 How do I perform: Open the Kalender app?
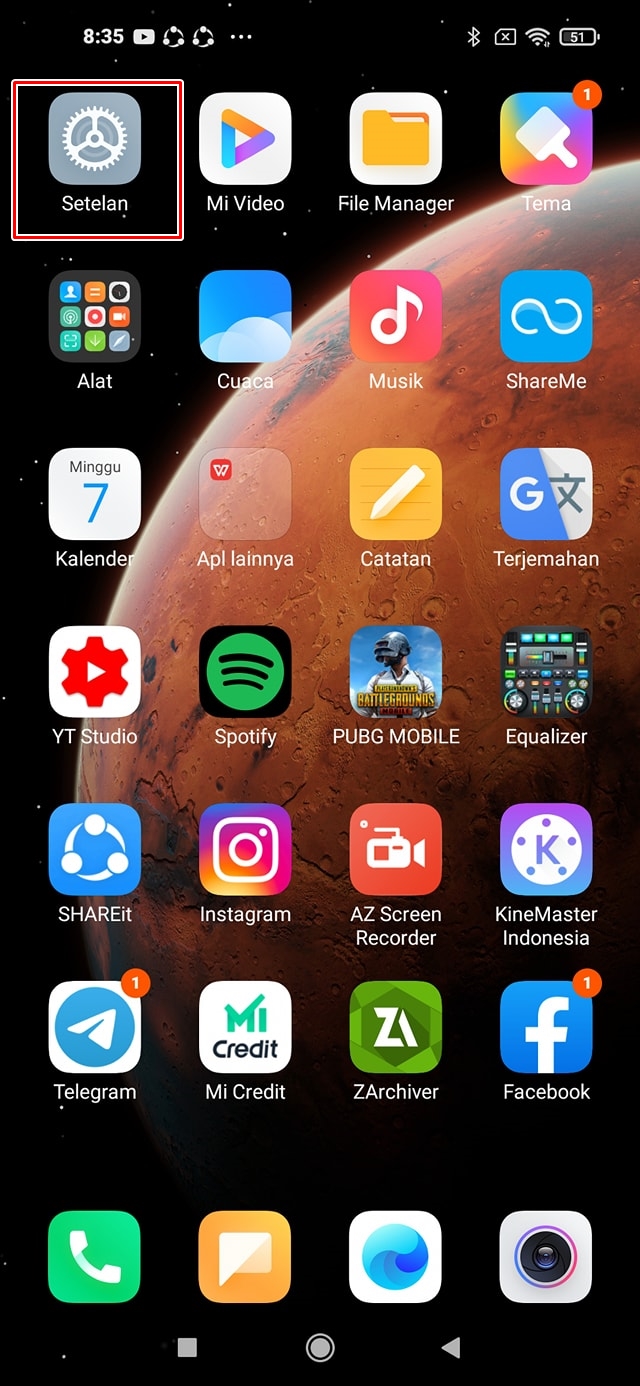click(95, 494)
